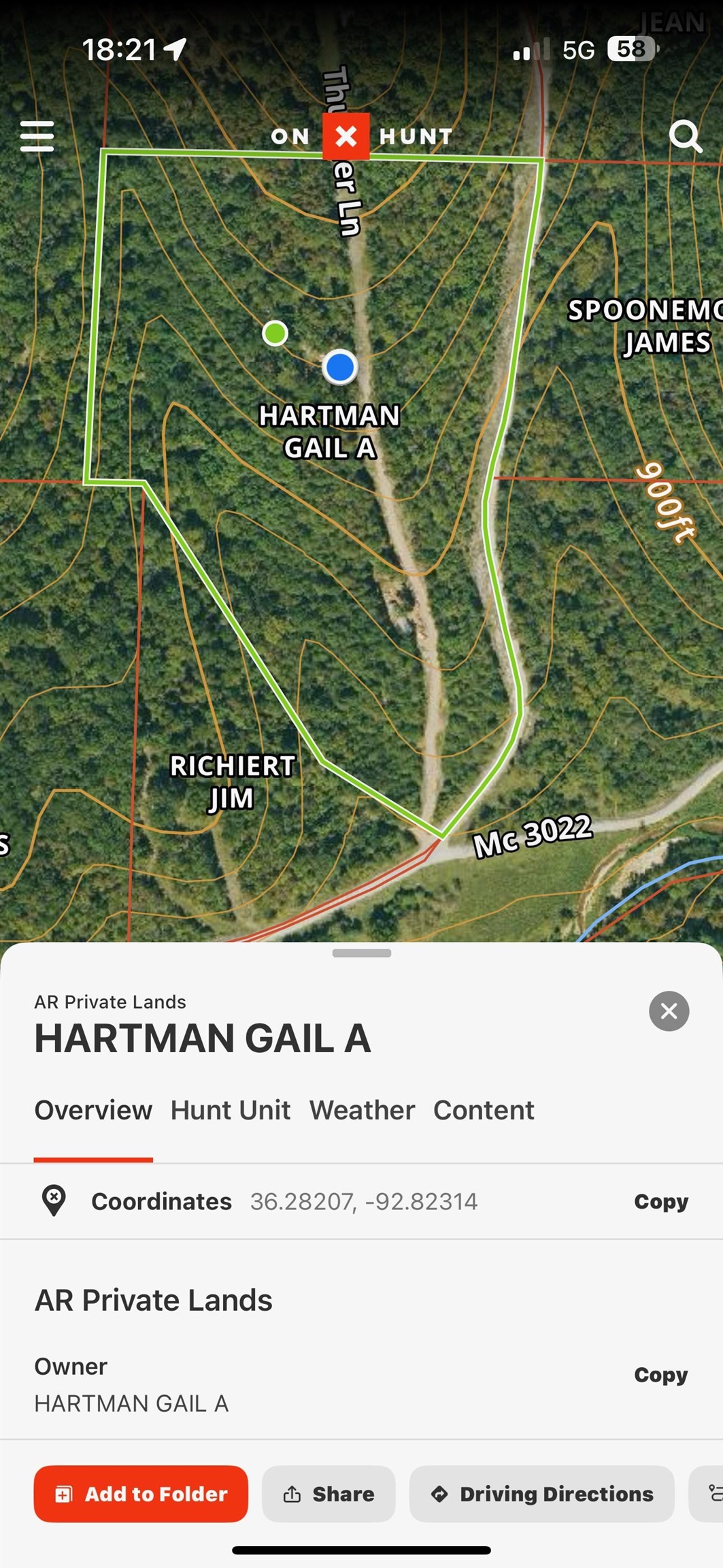Tap the green waypoint marker on map
723x1568 pixels.
[275, 333]
